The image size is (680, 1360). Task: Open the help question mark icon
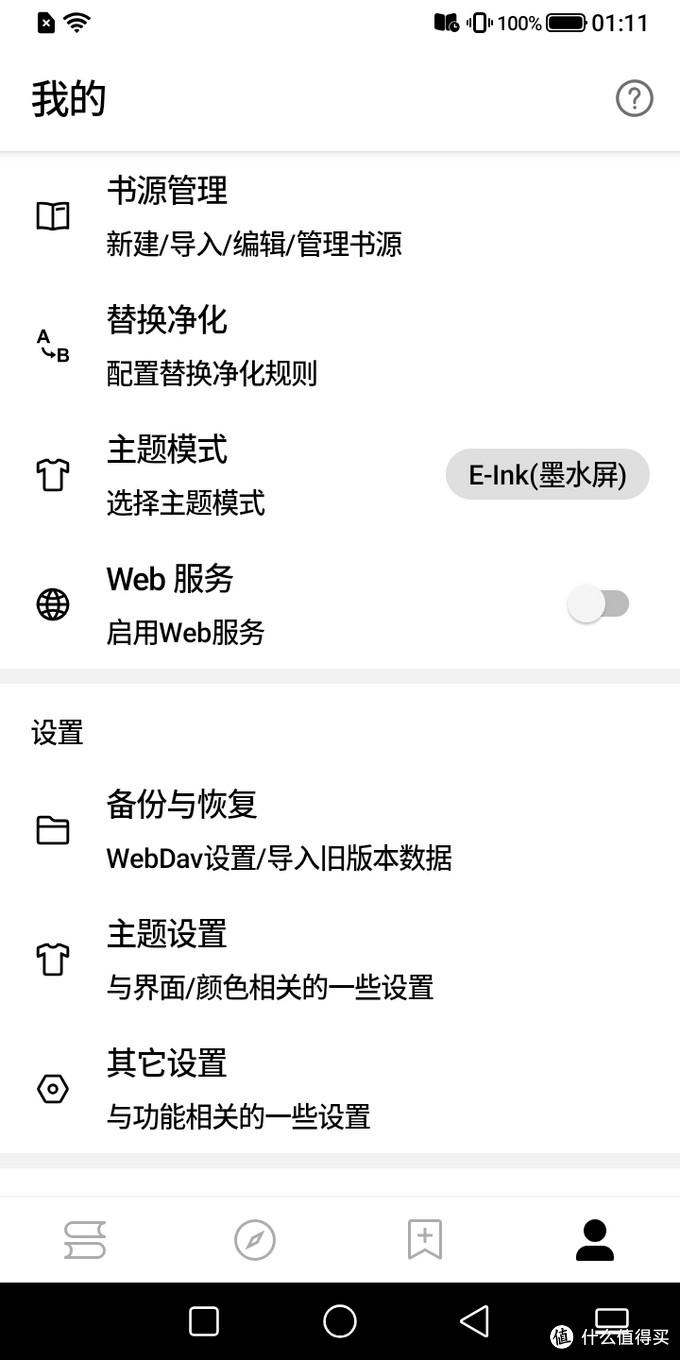(x=634, y=99)
